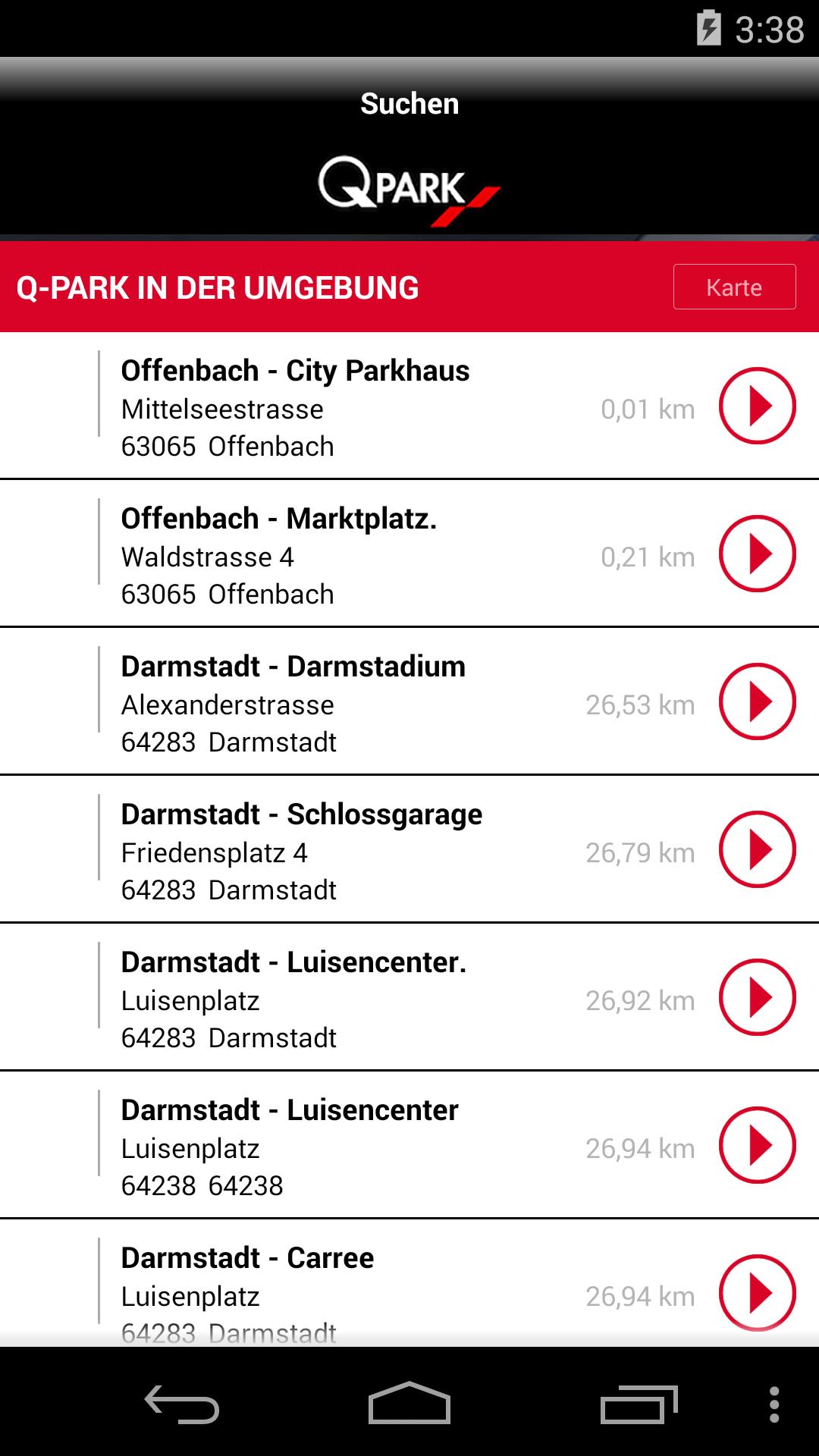Choose the Darmstadt Schlossgarage entry
Image resolution: width=819 pixels, height=1456 pixels.
pyautogui.click(x=341, y=852)
